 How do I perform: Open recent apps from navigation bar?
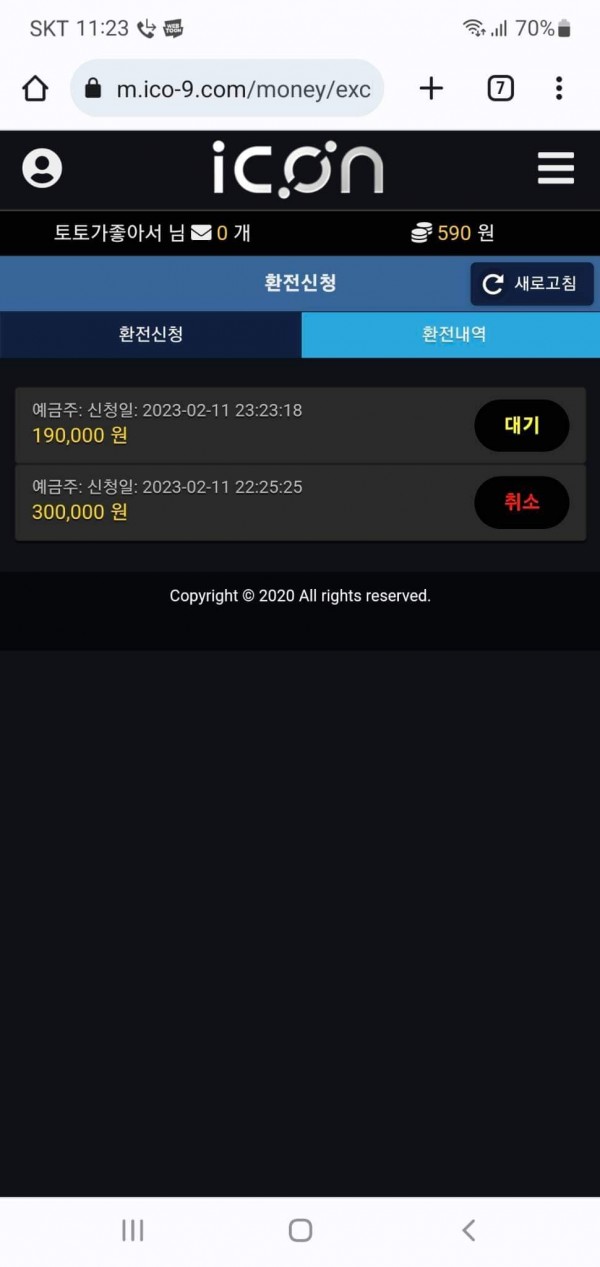[132, 1230]
